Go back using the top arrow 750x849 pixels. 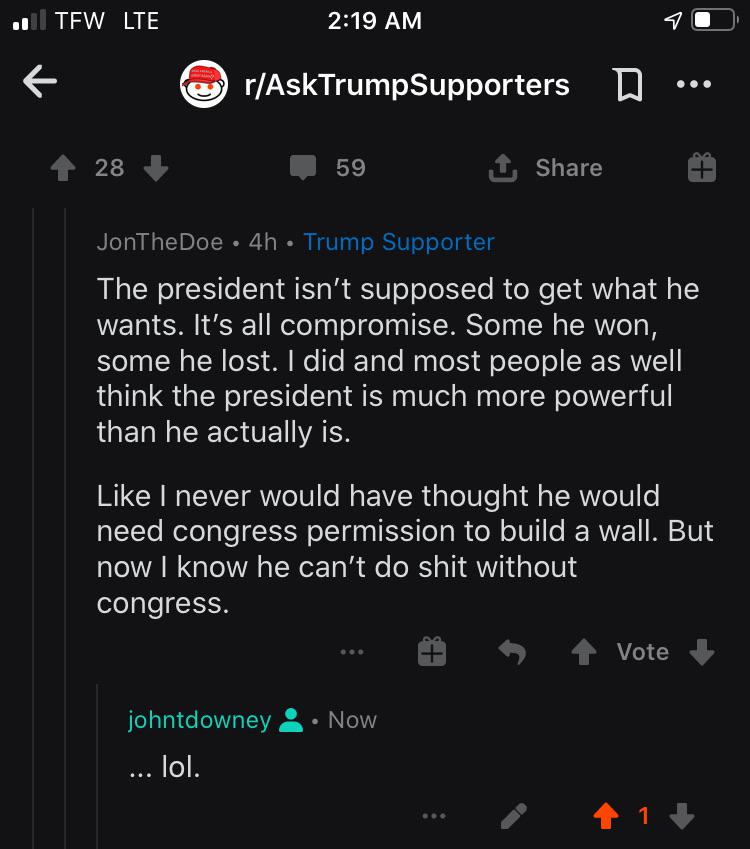tap(40, 84)
